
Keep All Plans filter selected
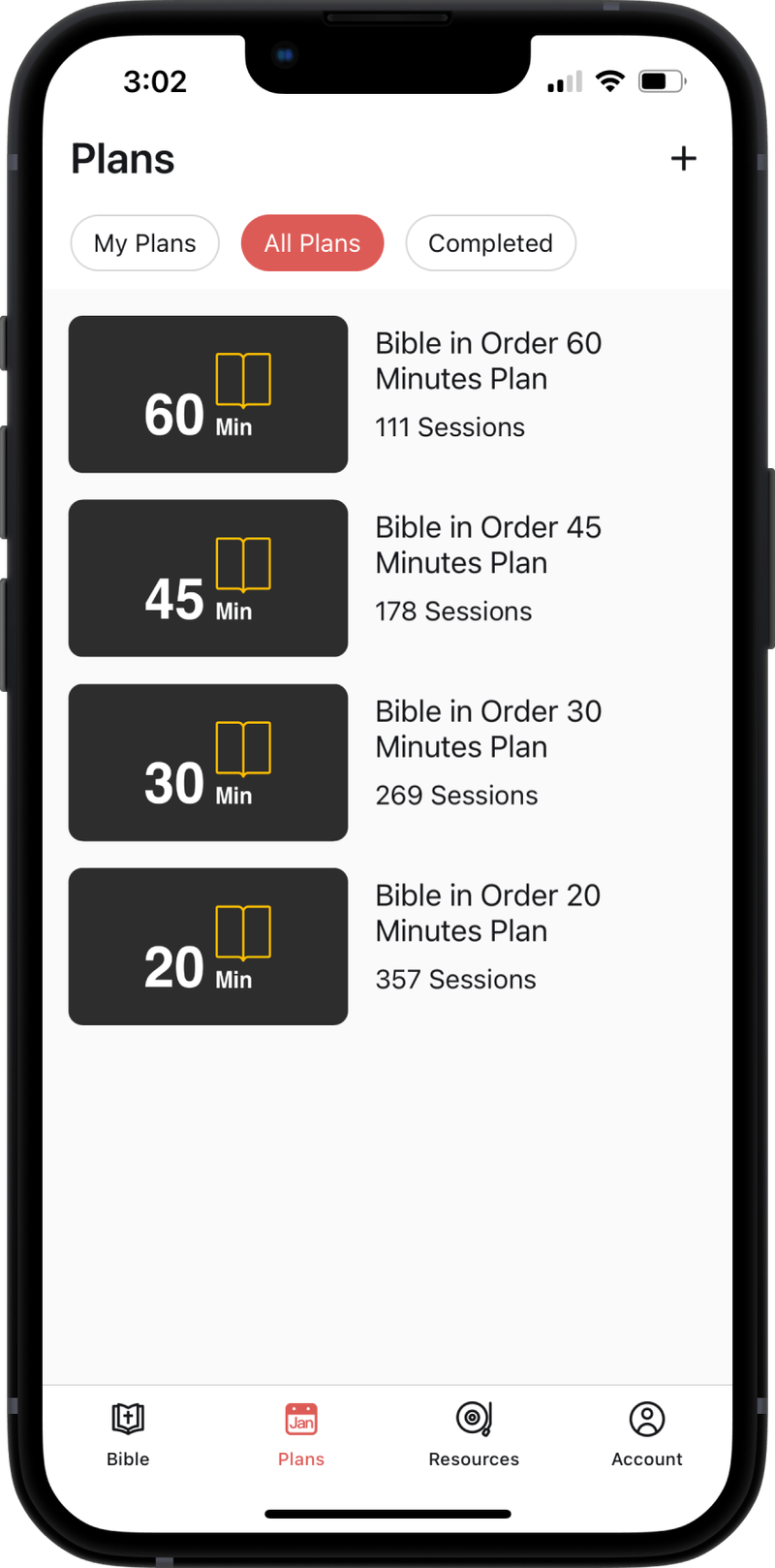[x=312, y=243]
